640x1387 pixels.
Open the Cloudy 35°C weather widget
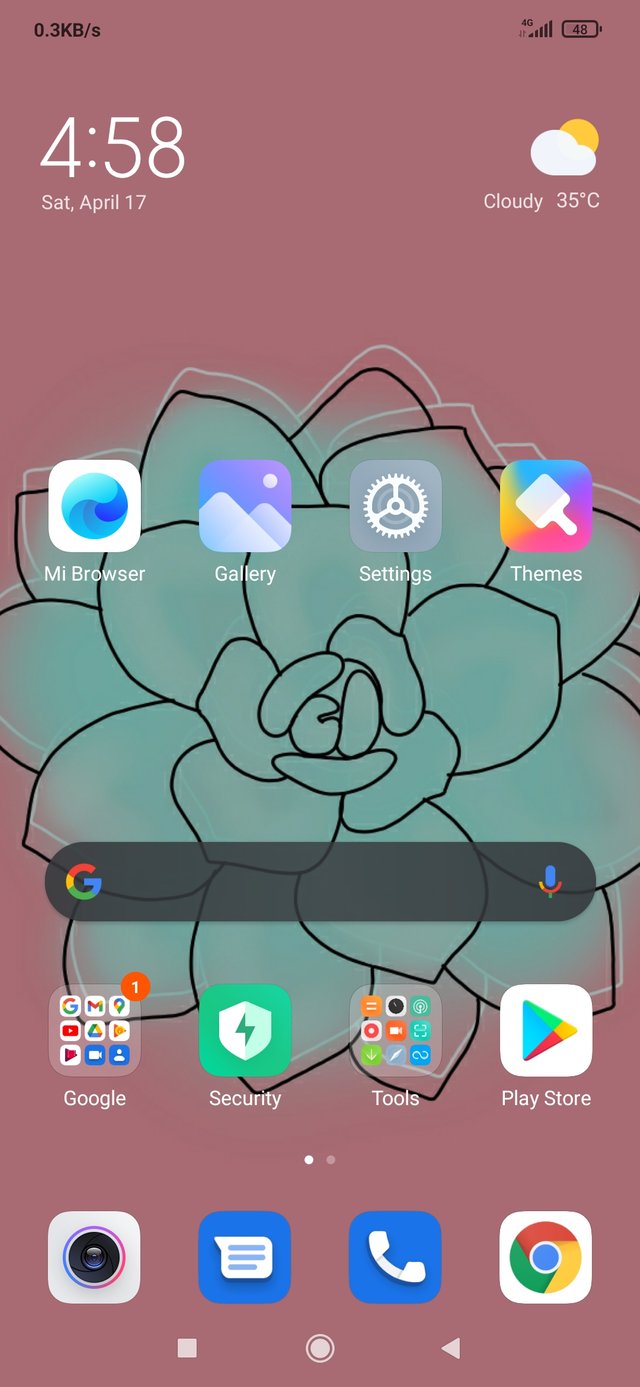point(543,165)
